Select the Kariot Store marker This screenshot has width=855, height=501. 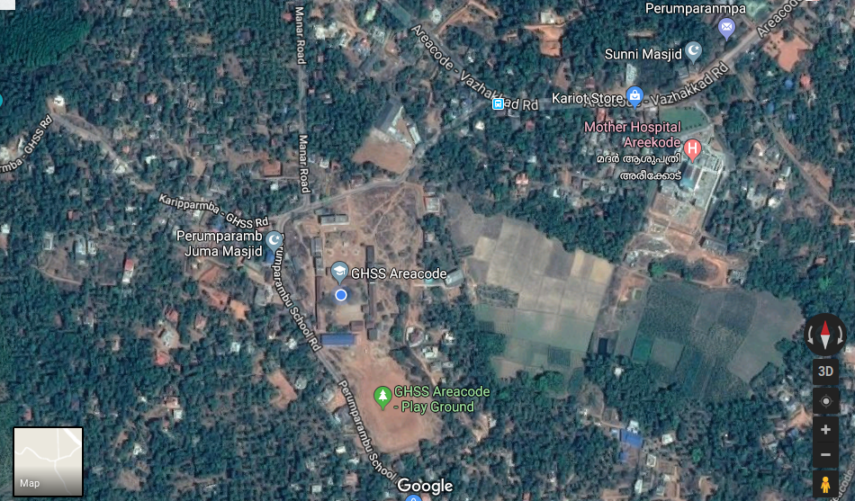pyautogui.click(x=634, y=97)
